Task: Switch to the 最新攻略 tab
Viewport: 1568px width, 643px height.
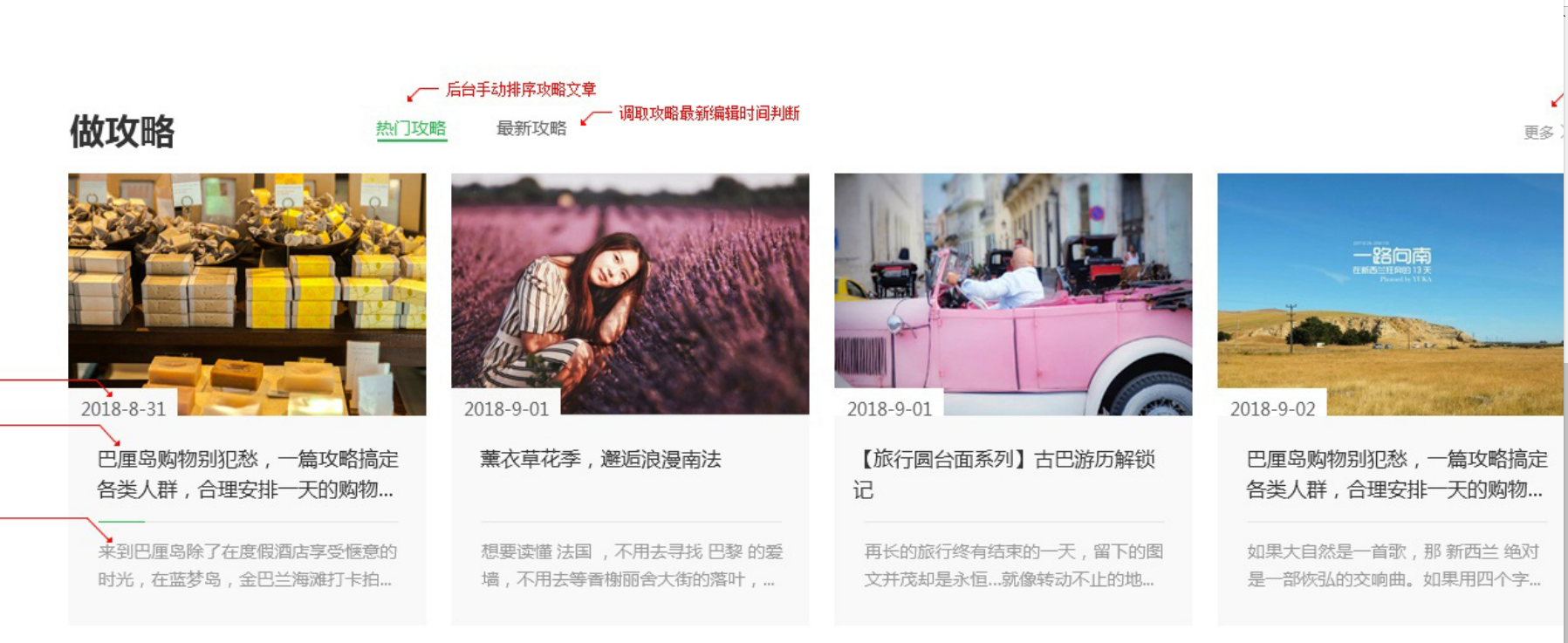Action: pos(531,129)
